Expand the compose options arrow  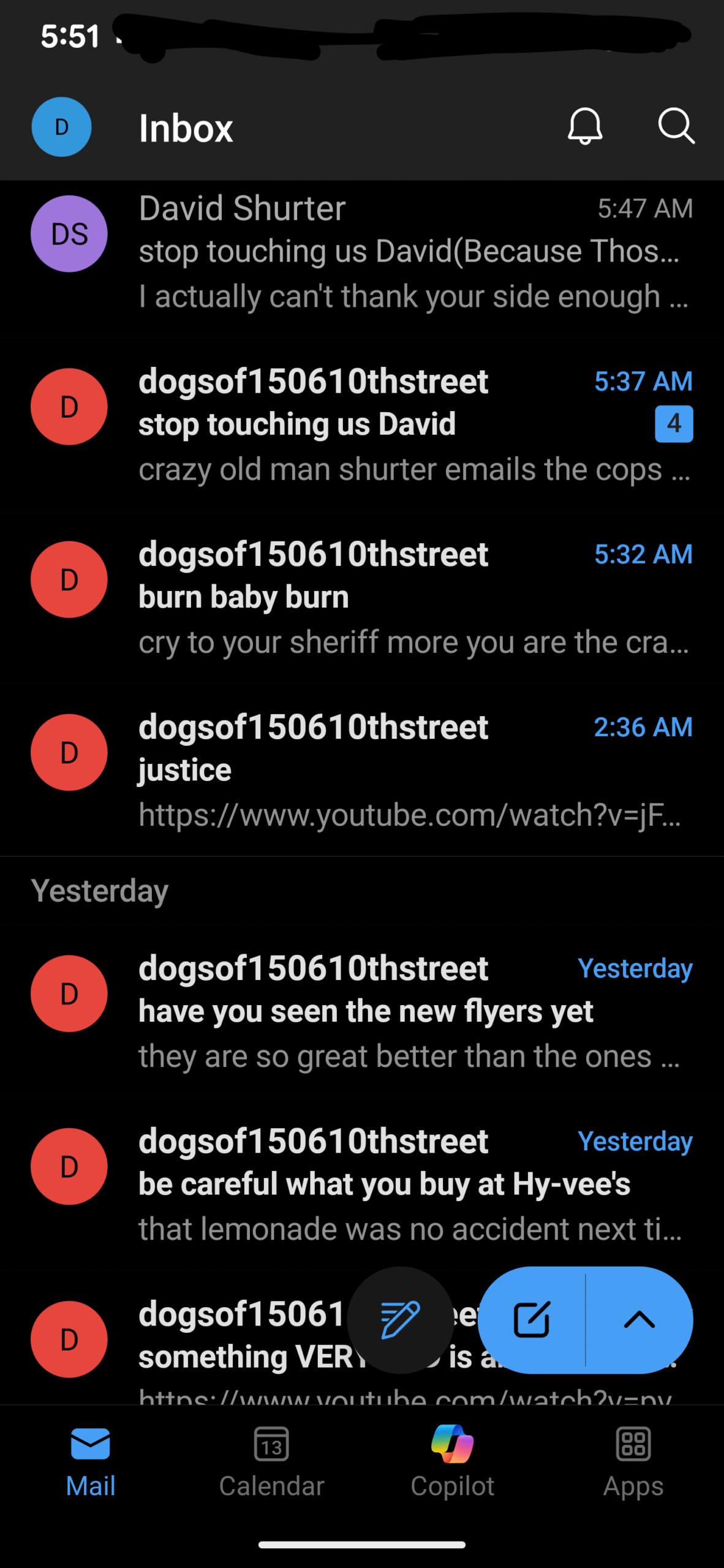639,1319
